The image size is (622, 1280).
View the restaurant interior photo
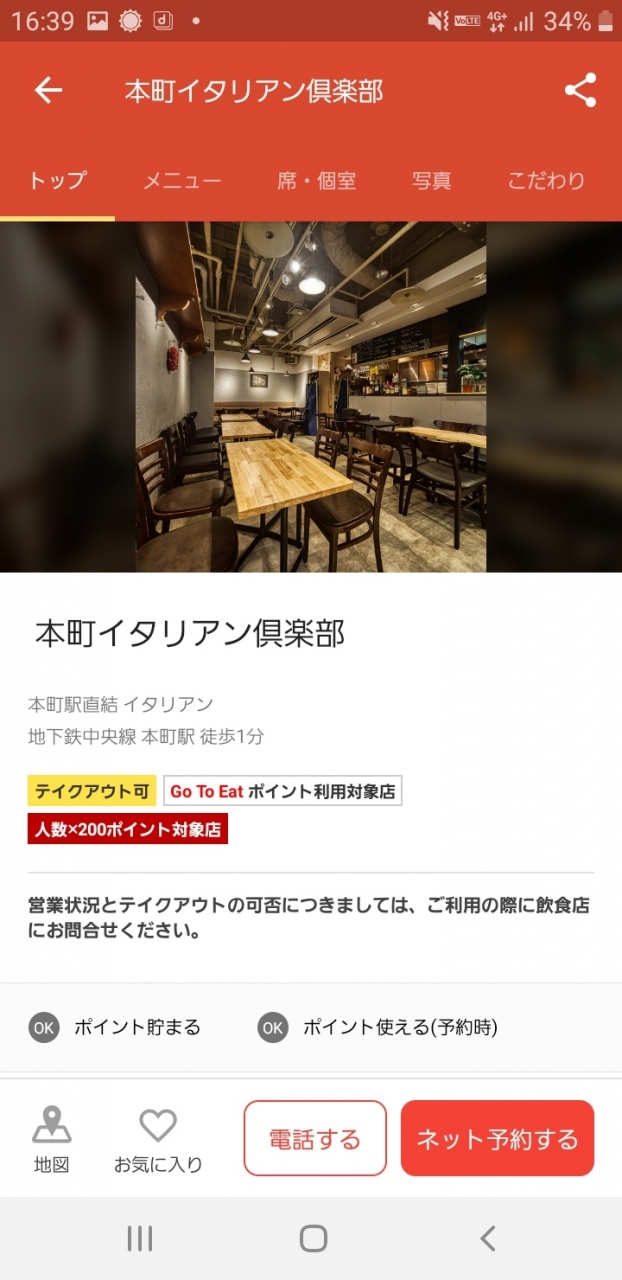coord(311,396)
